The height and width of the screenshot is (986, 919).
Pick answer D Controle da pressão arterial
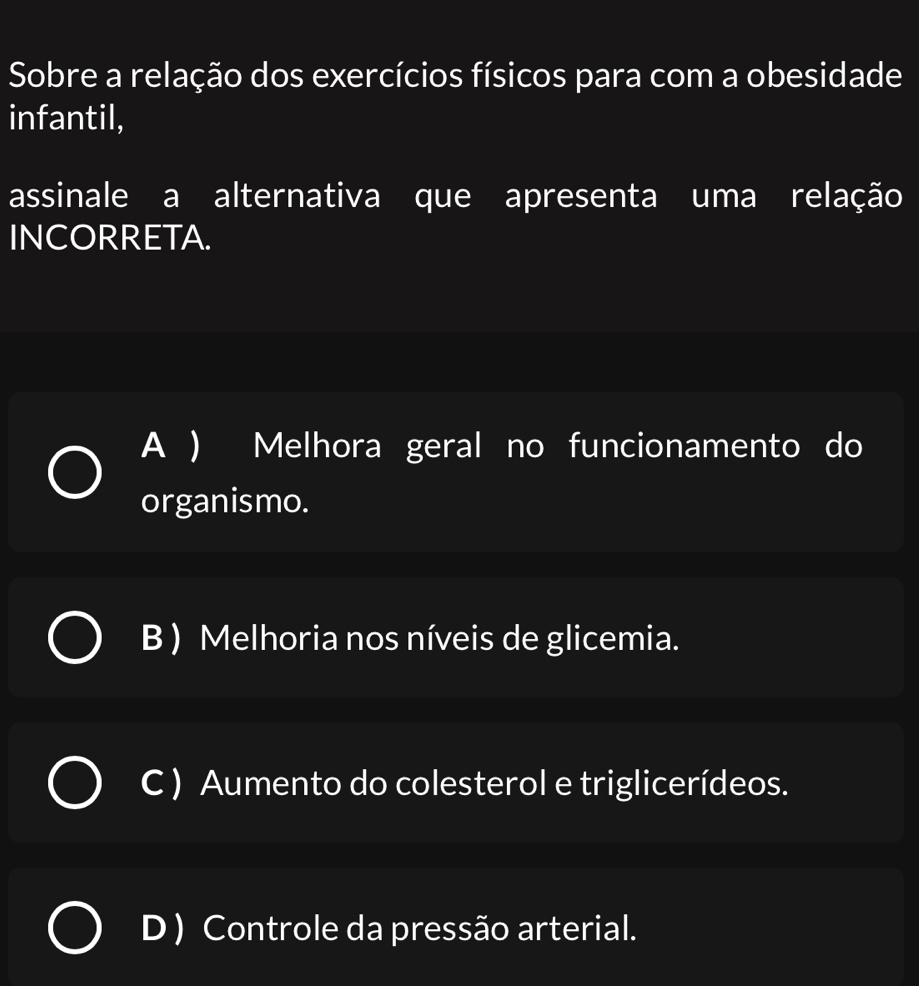pos(75,929)
